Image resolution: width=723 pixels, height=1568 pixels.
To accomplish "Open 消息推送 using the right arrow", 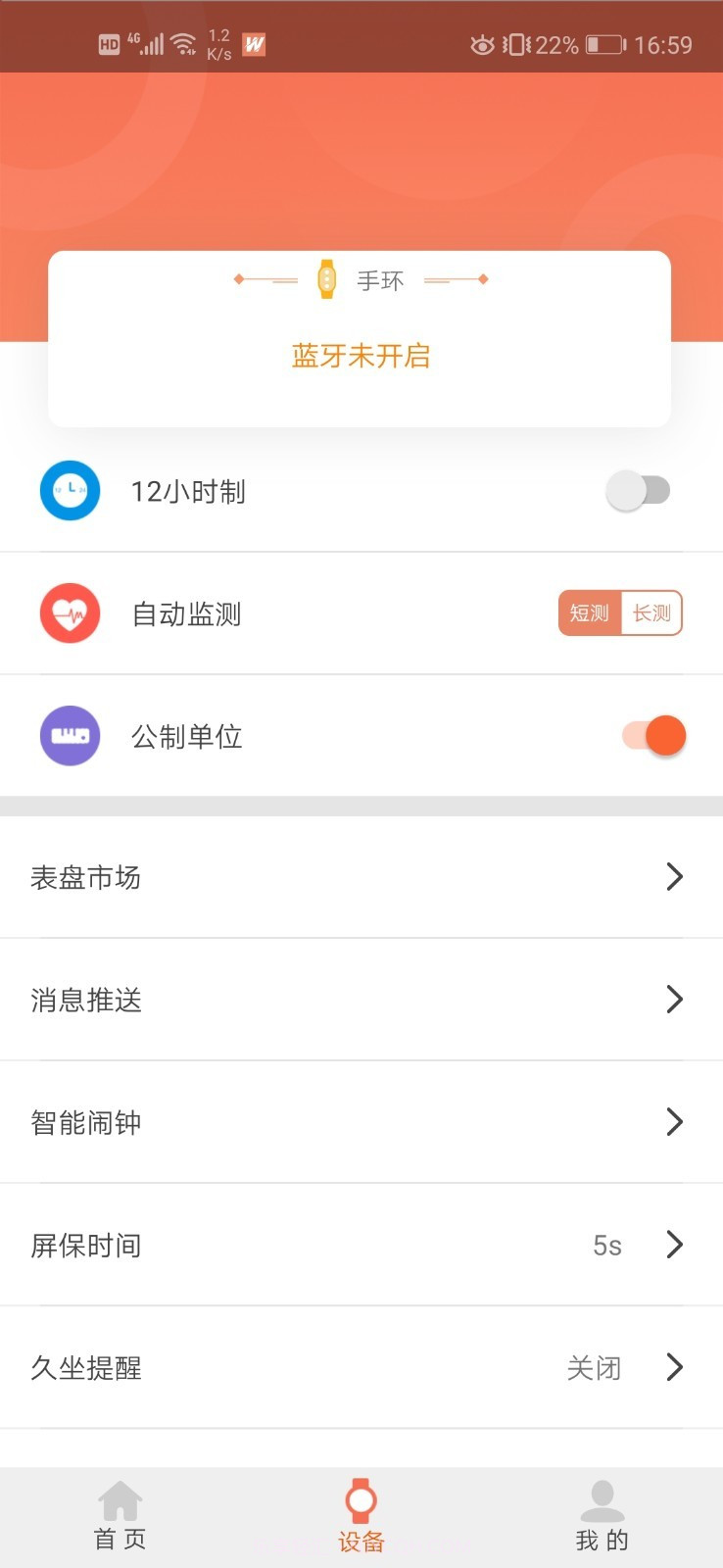I will 674,1000.
